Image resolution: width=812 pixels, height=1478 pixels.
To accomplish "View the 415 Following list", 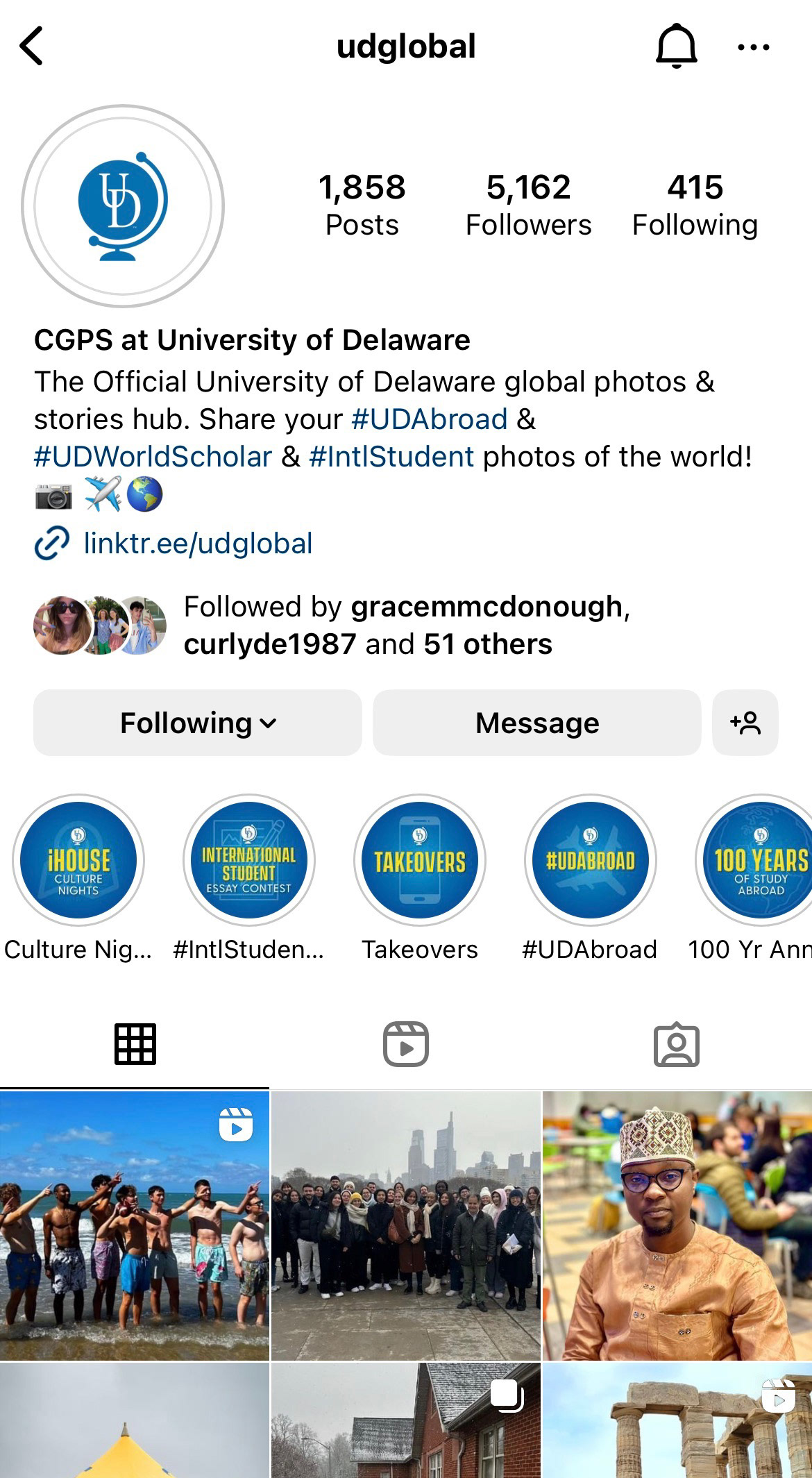I will click(x=695, y=205).
